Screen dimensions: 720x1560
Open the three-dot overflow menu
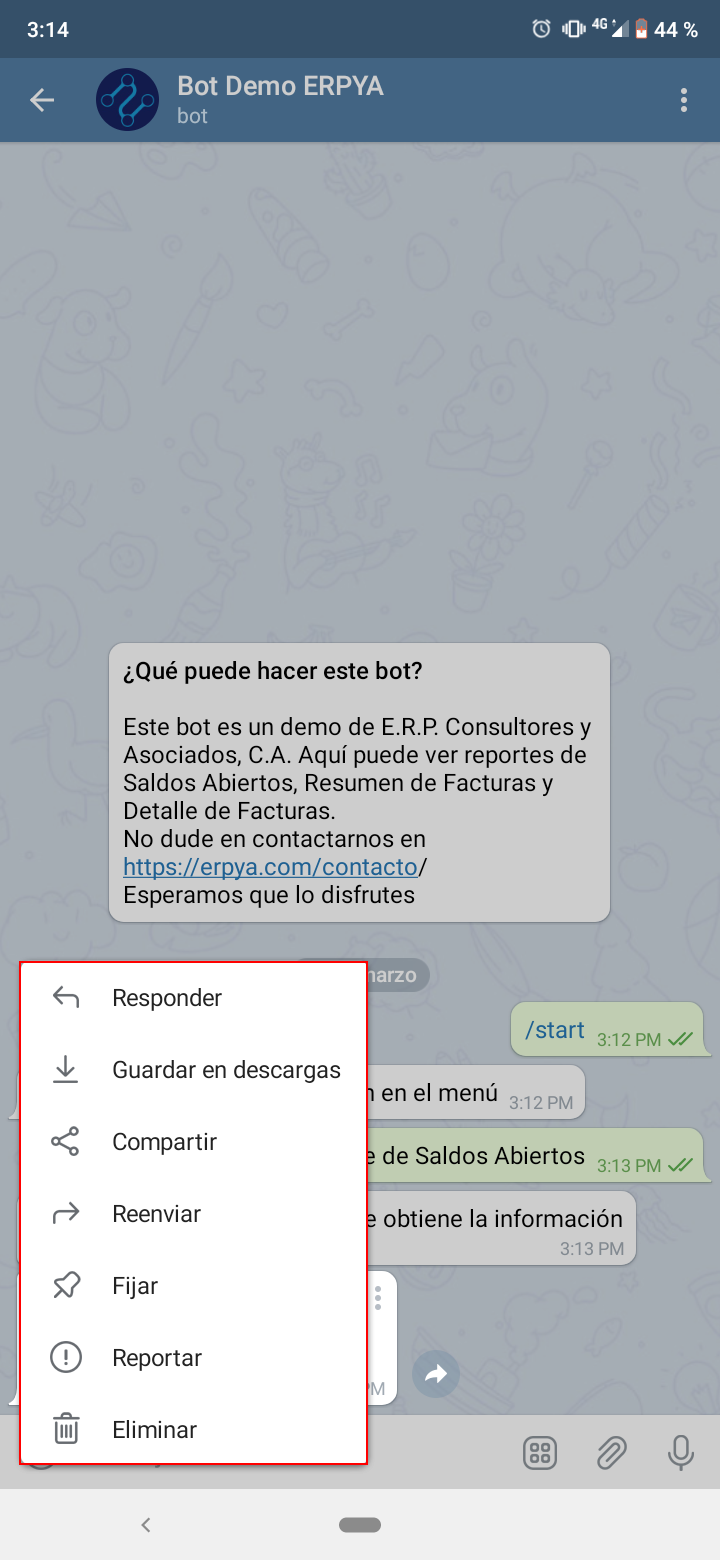tap(684, 100)
